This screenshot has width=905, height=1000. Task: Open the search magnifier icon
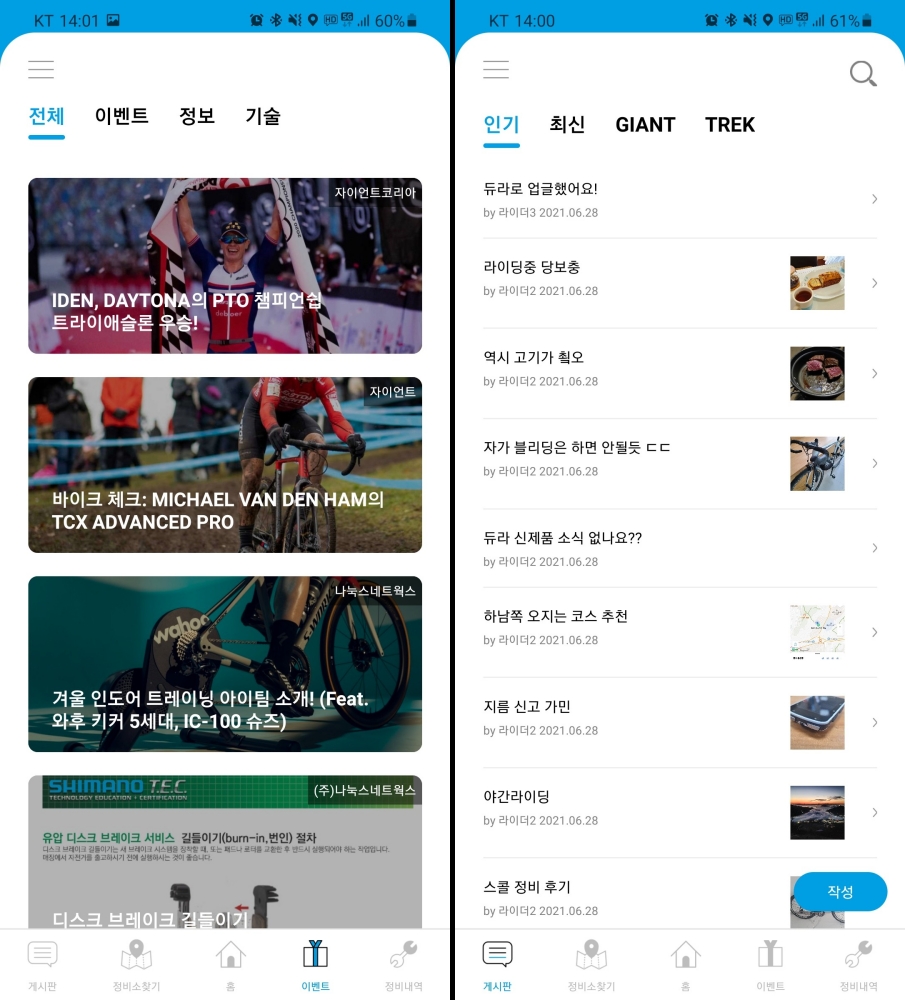pos(862,73)
